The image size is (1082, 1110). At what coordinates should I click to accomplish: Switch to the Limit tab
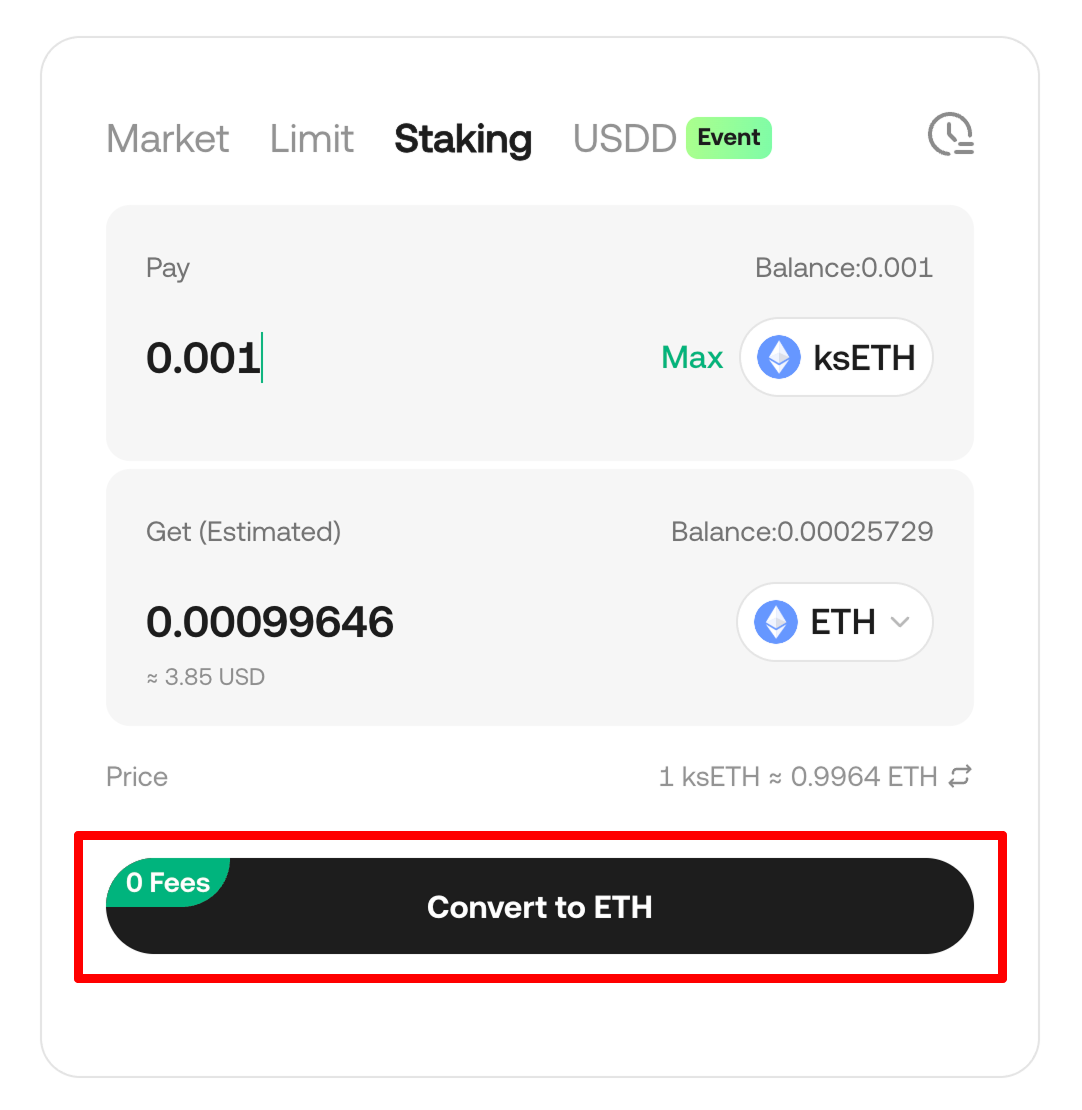(312, 138)
